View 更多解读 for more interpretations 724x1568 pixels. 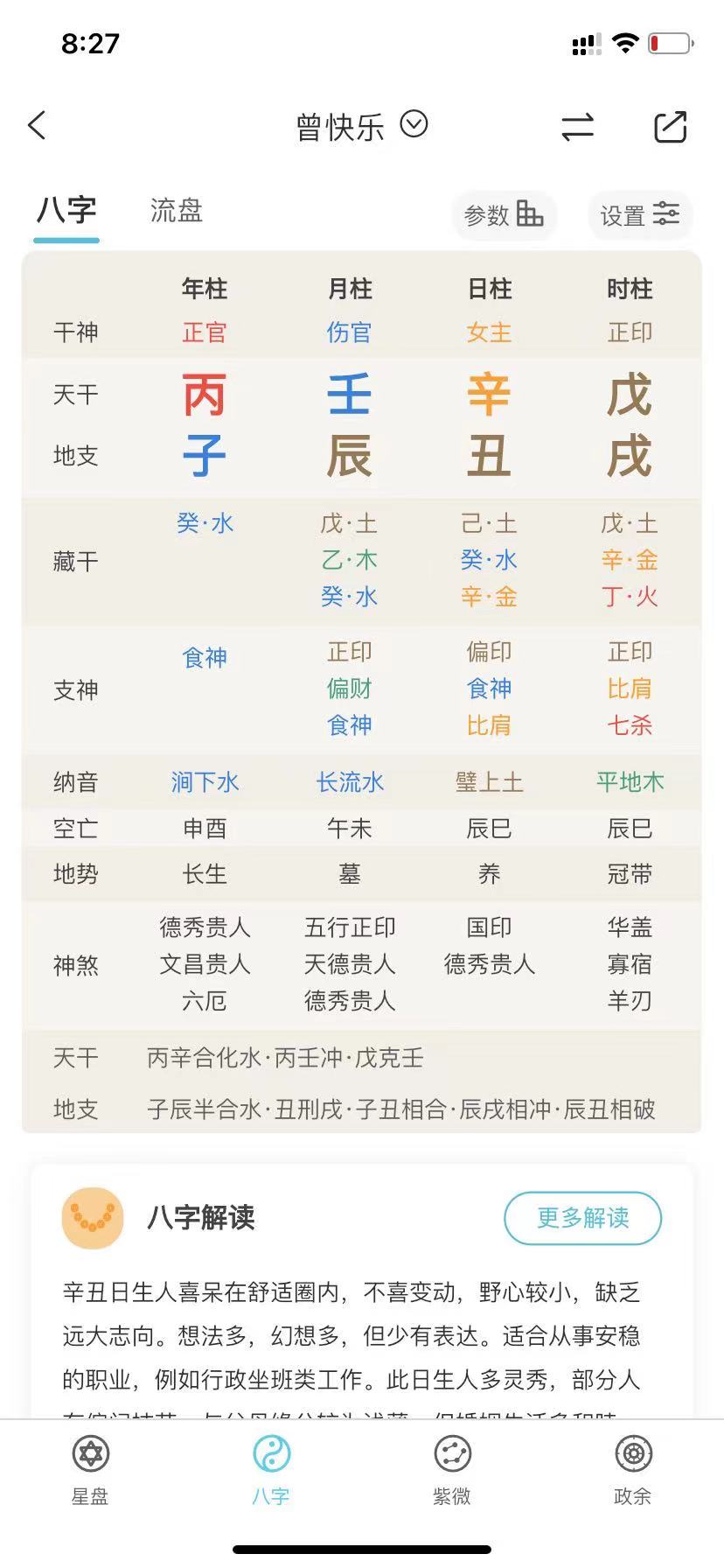pyautogui.click(x=582, y=1217)
